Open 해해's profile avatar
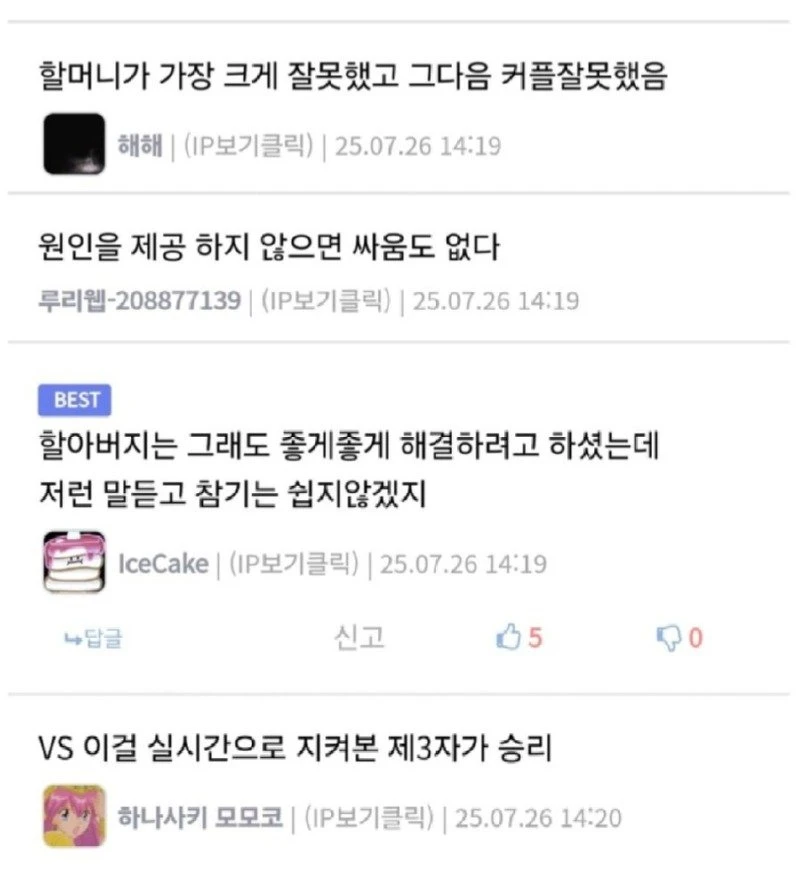 point(74,144)
